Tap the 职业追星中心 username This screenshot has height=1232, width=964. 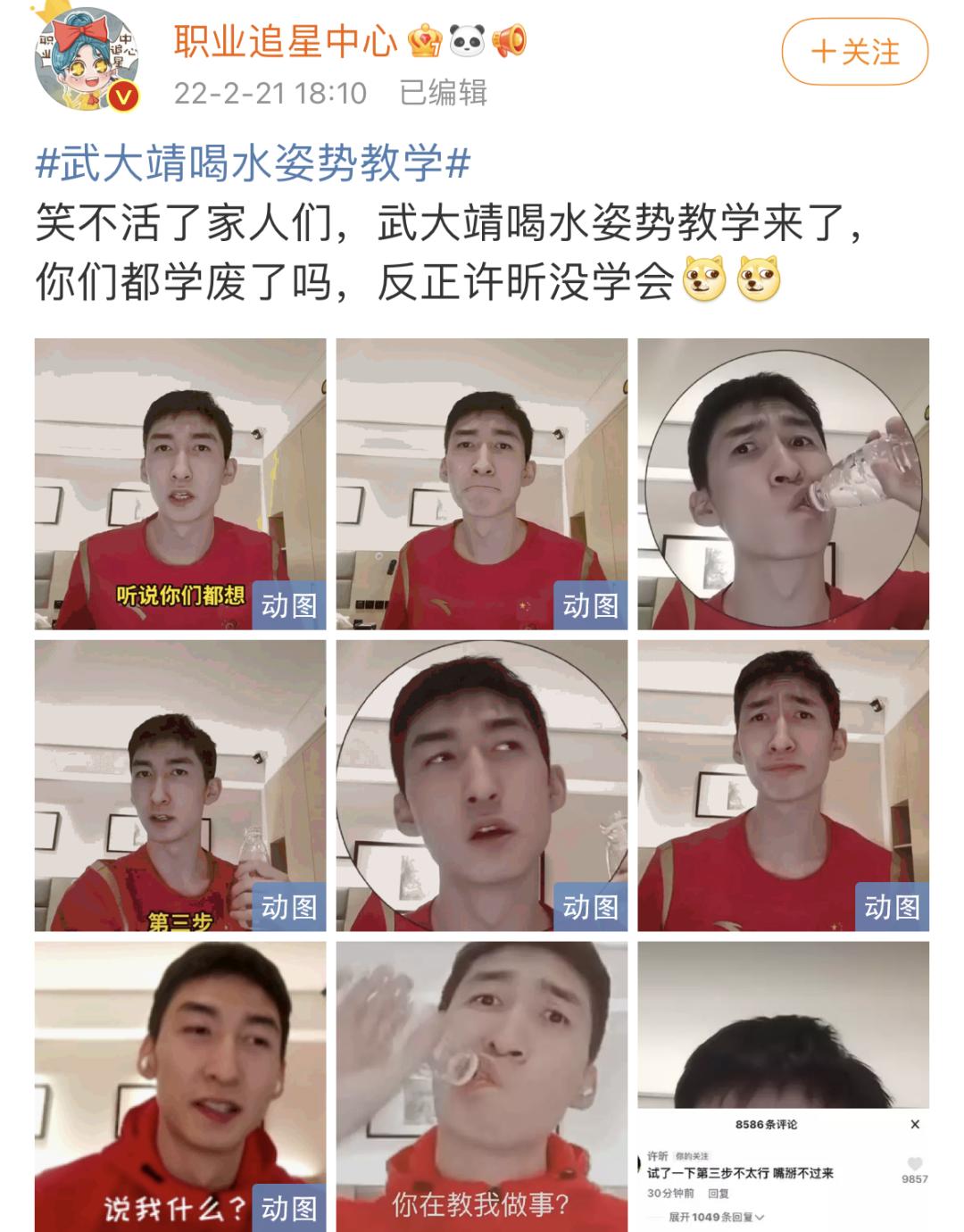click(x=285, y=41)
